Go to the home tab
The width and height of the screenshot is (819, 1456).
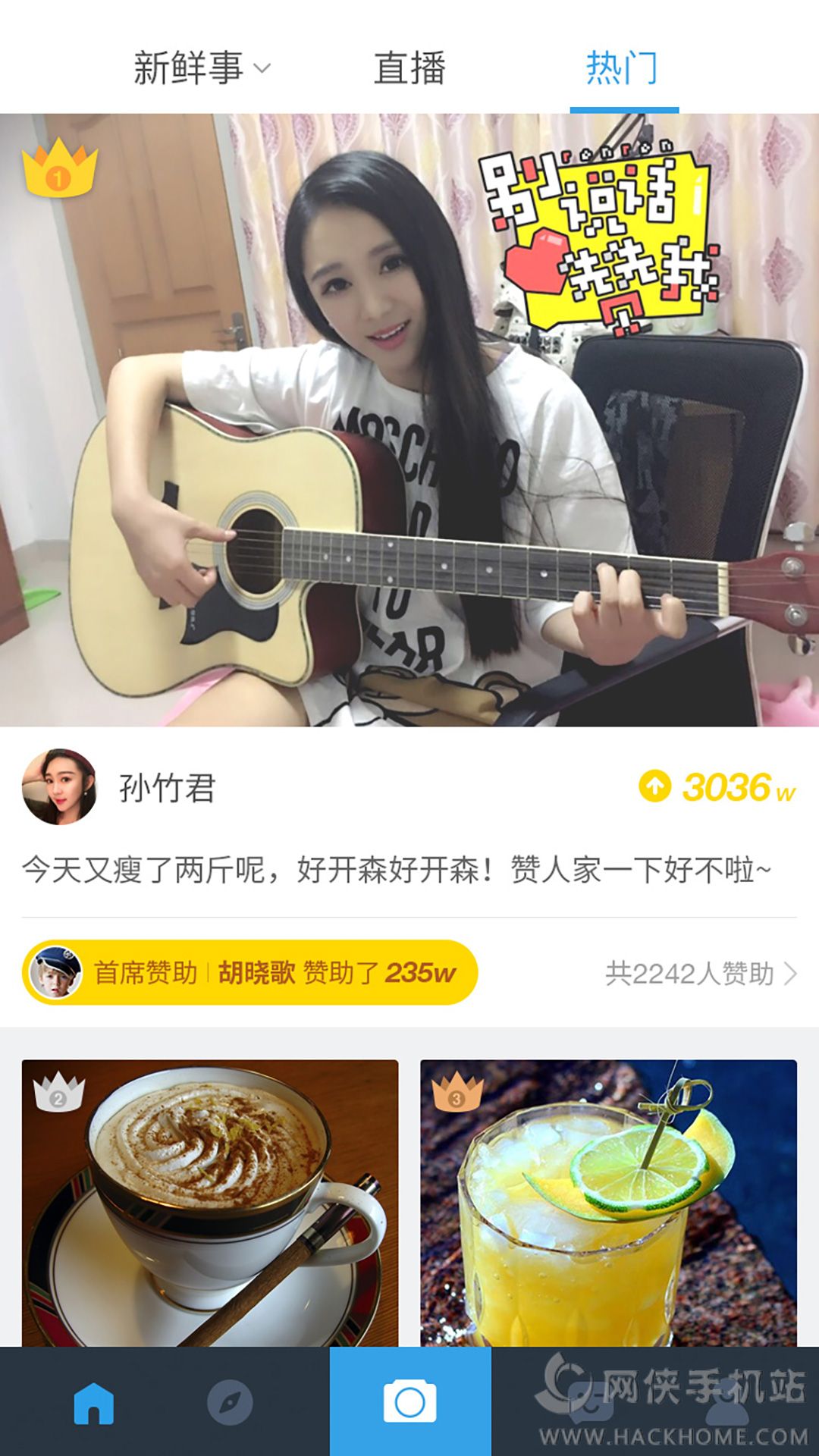[94, 1403]
